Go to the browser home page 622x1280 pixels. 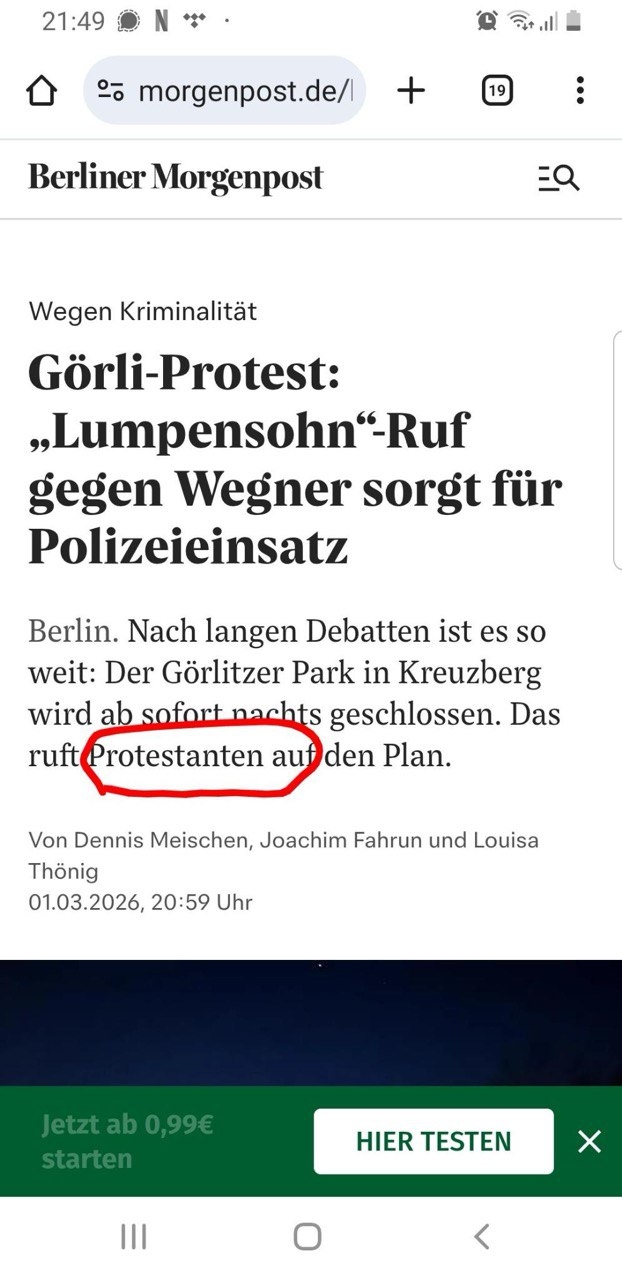[x=42, y=91]
